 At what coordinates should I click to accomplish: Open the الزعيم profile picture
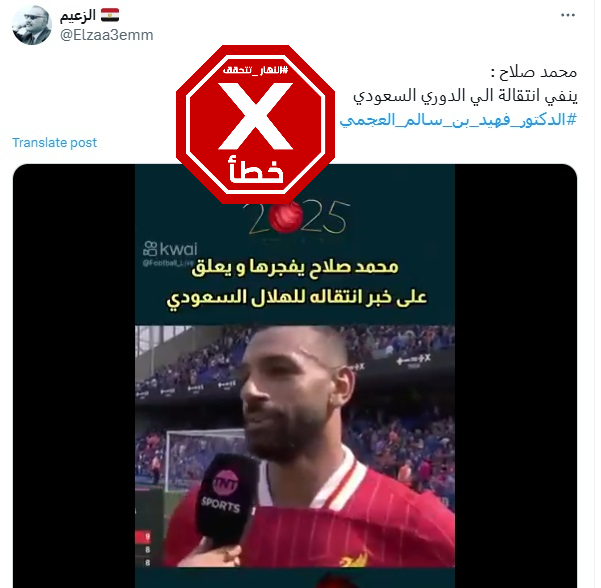point(32,25)
